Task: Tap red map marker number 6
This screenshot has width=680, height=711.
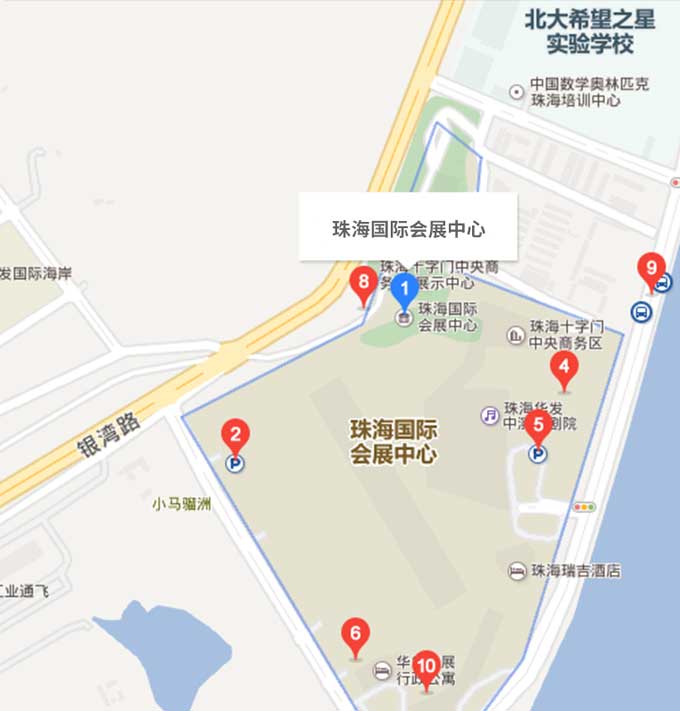Action: [355, 634]
